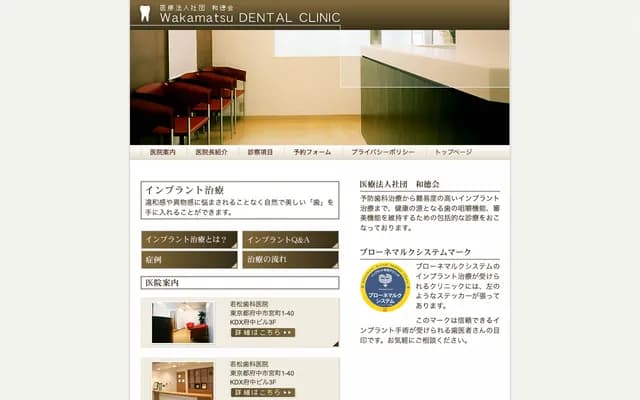Screen dimensions: 640x400
Task: Return to トップページ
Action: [x=453, y=152]
